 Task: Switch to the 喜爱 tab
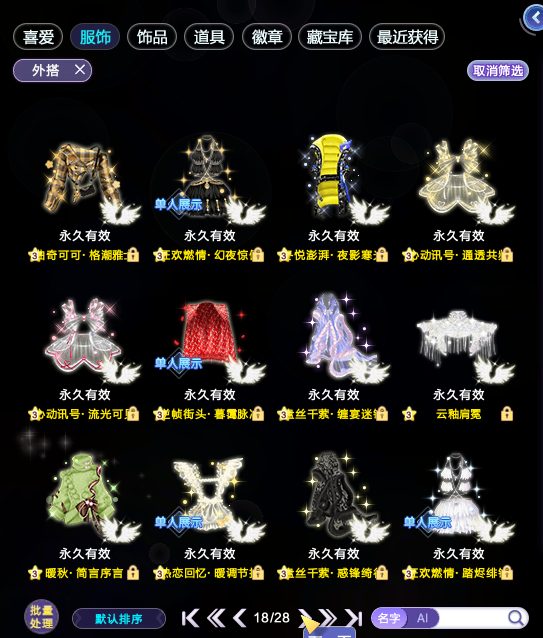tap(38, 37)
